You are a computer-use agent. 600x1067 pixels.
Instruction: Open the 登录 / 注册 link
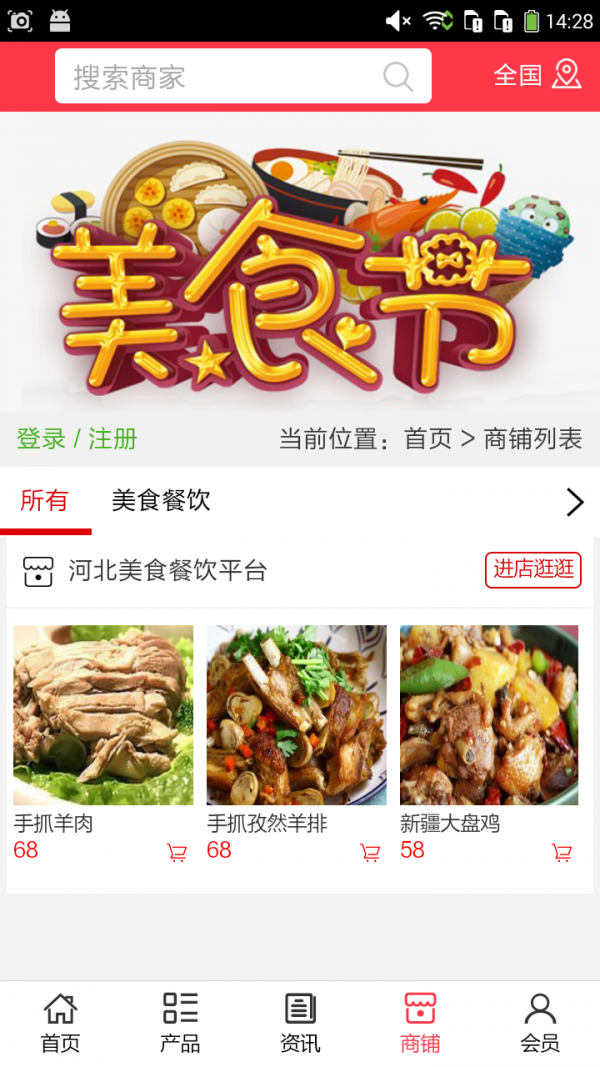77,439
